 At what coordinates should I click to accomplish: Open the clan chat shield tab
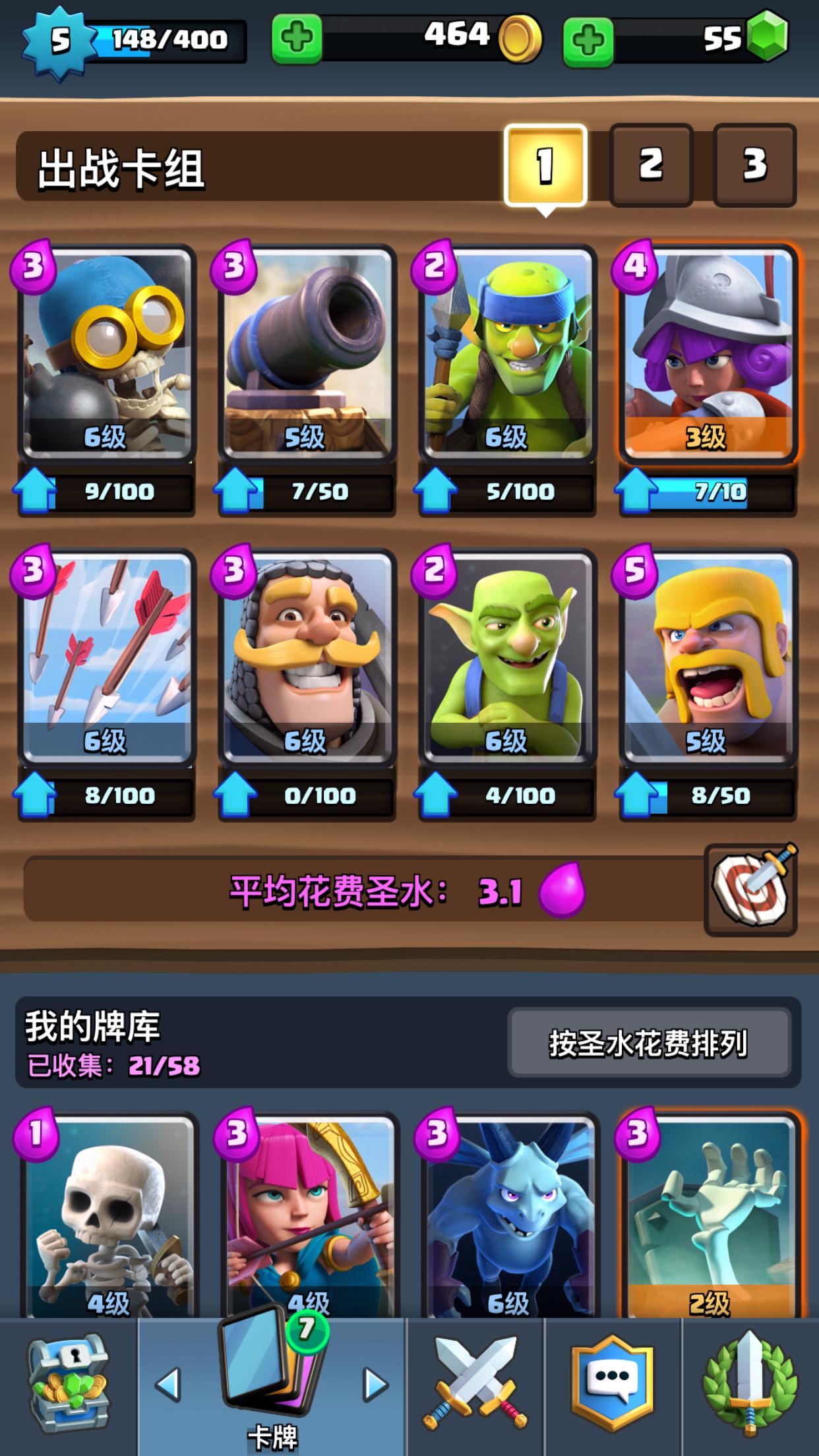tap(613, 1385)
